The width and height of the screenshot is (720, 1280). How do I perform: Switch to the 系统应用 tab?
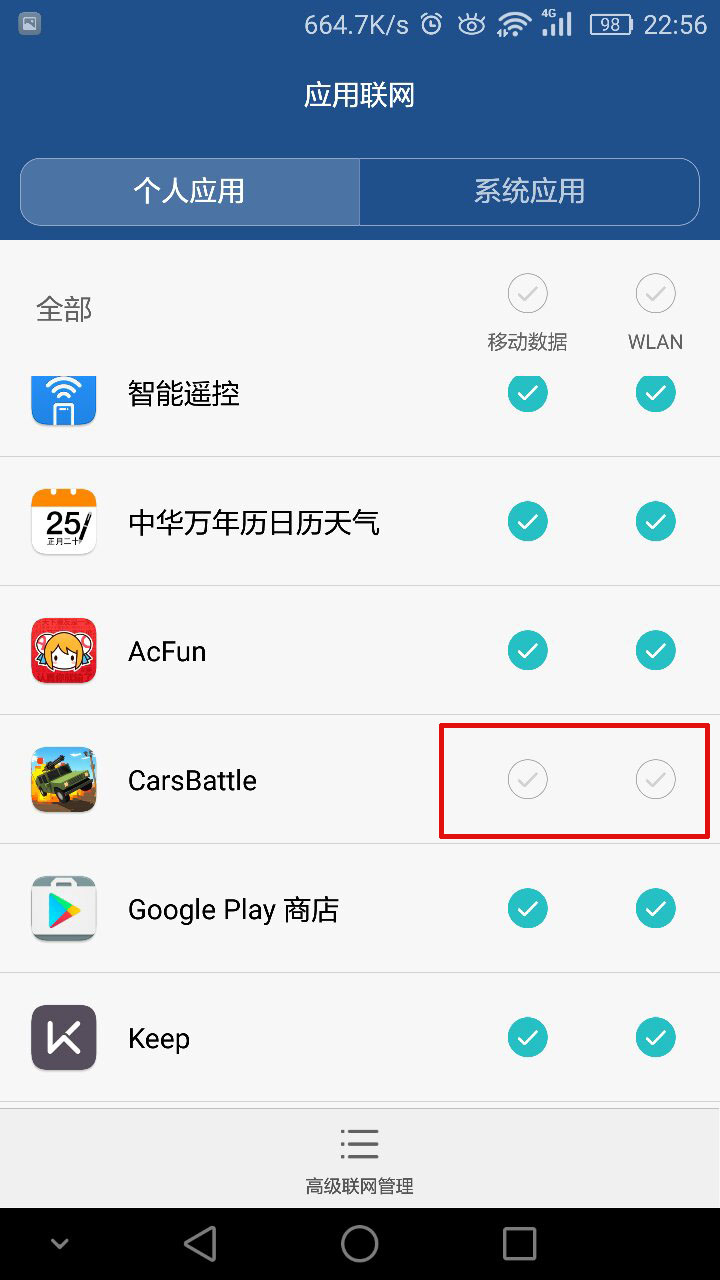click(529, 191)
